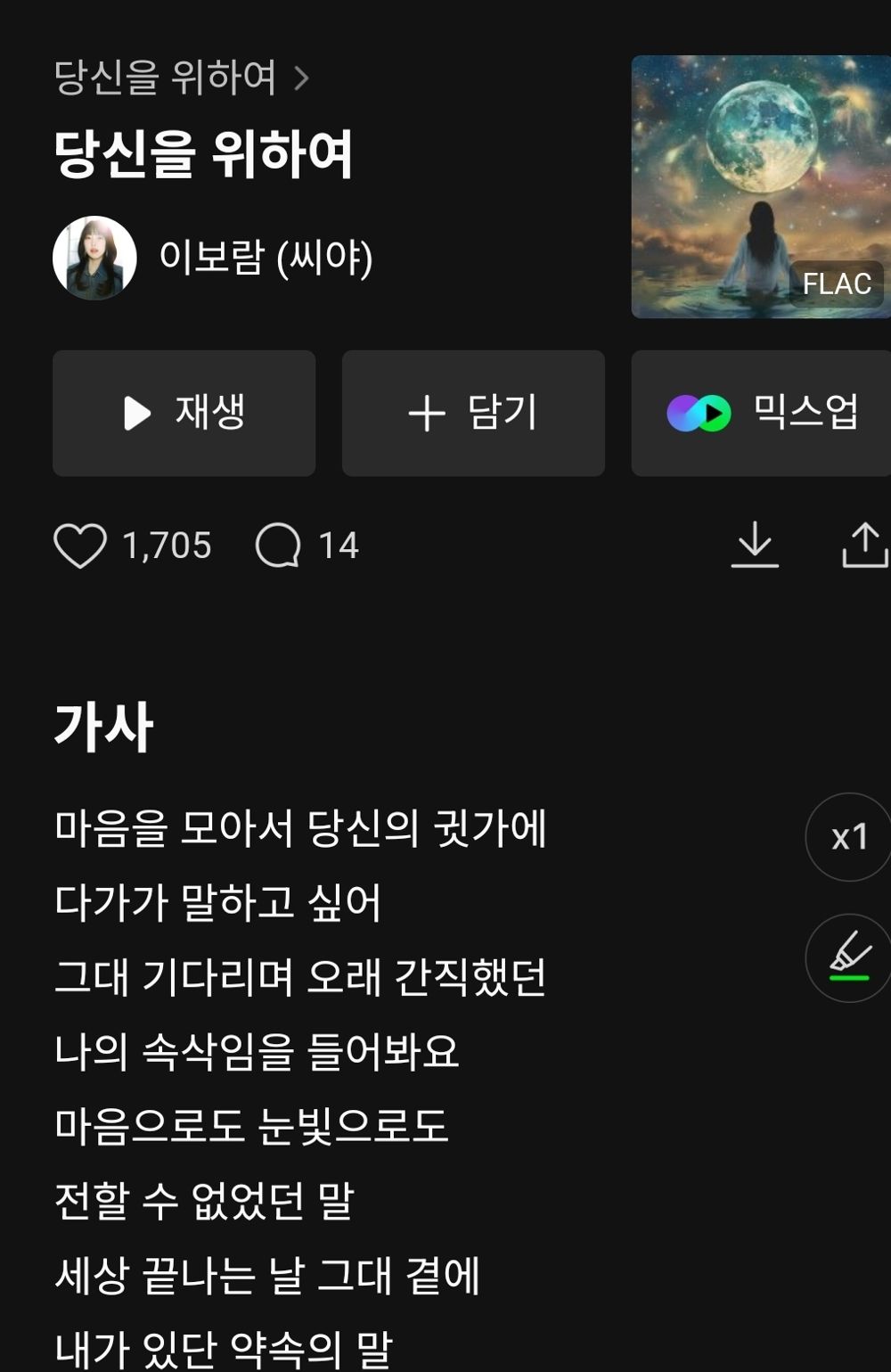The width and height of the screenshot is (891, 1372).
Task: Tap the FLAC quality badge
Action: pos(836,284)
